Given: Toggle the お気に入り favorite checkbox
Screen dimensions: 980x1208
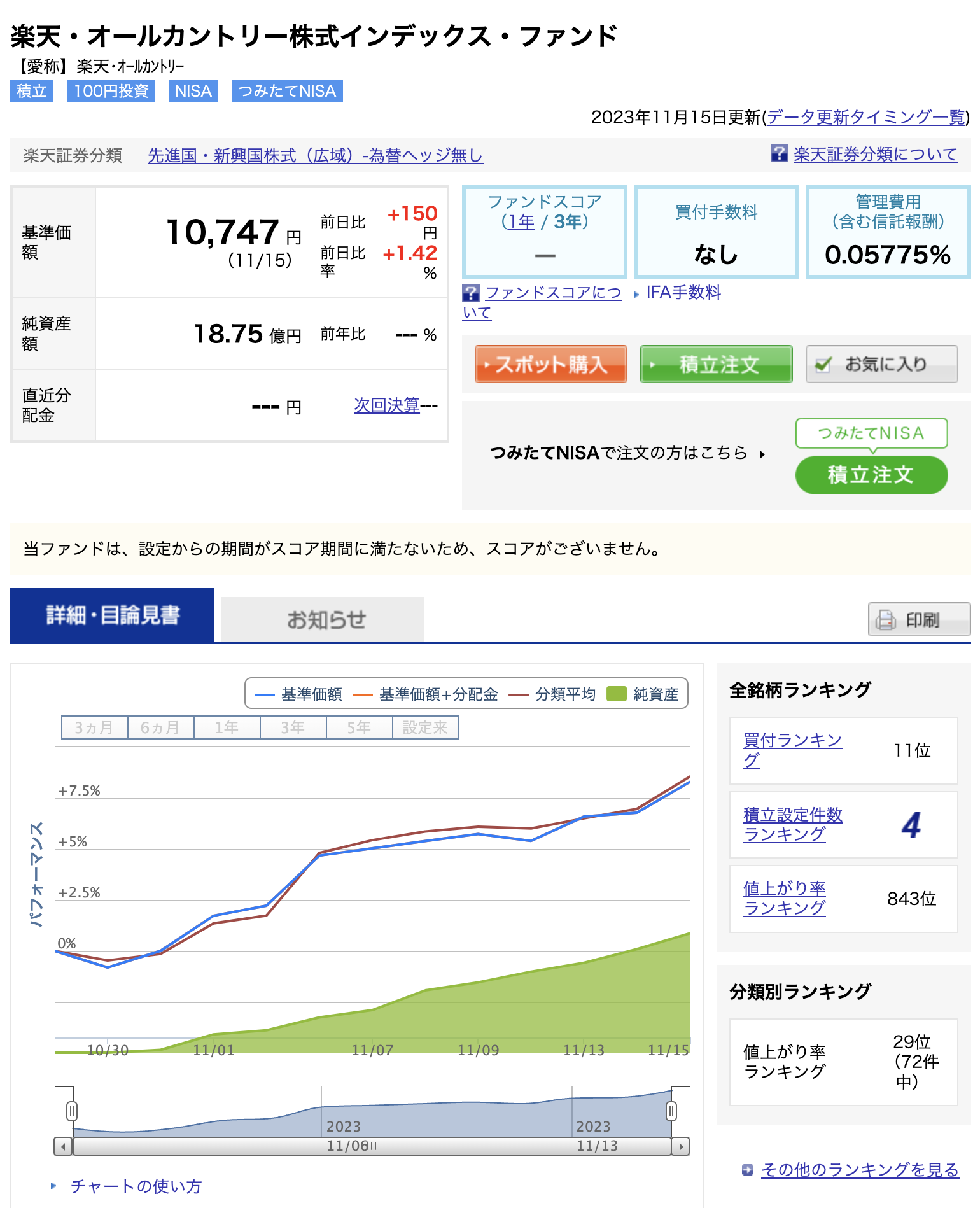Looking at the screenshot, I should pyautogui.click(x=823, y=363).
